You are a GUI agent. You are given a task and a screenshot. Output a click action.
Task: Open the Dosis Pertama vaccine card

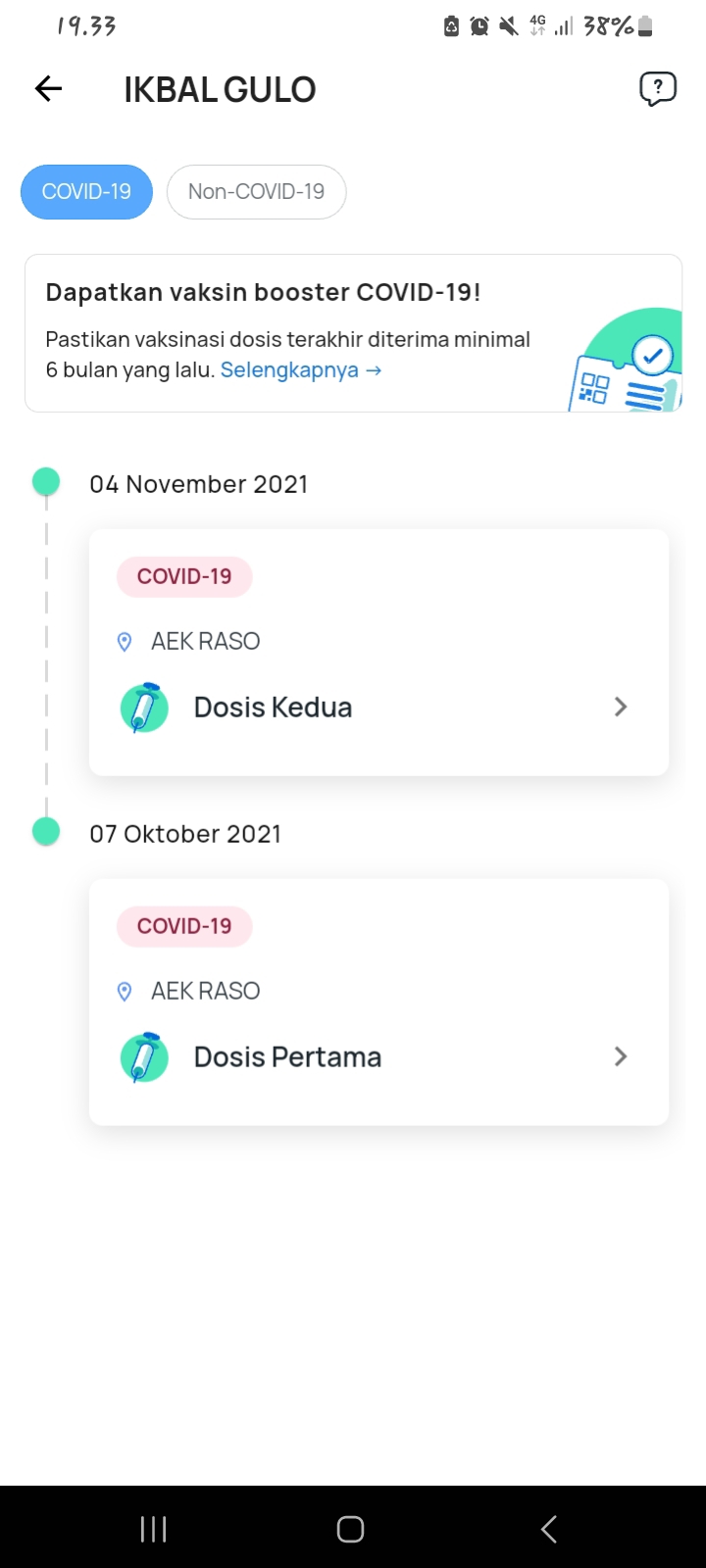[x=378, y=1003]
